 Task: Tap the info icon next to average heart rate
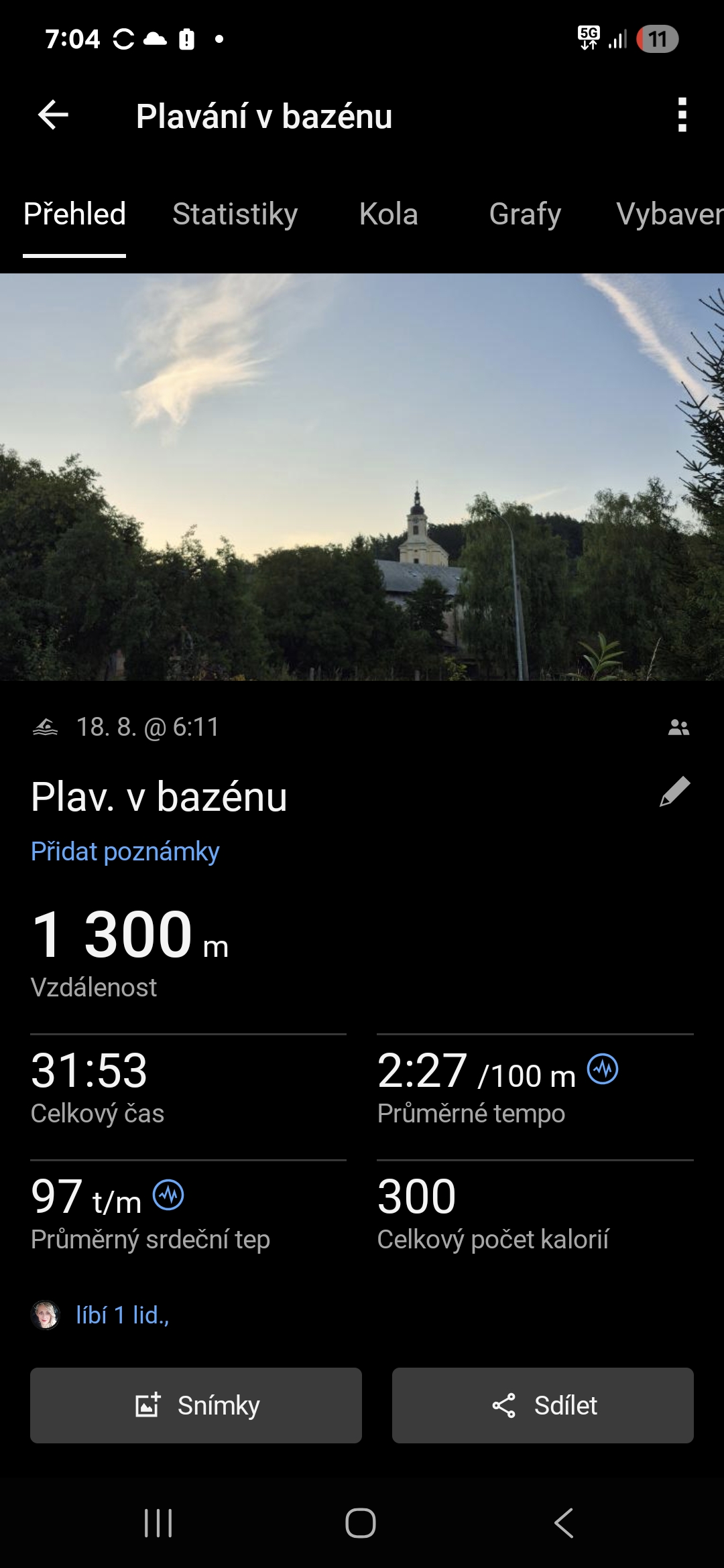coord(168,1195)
